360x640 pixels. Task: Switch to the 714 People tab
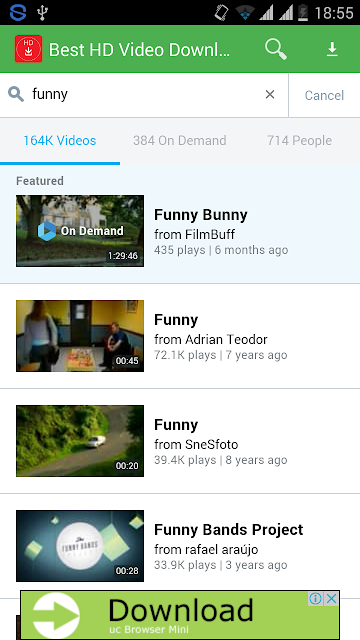click(299, 141)
